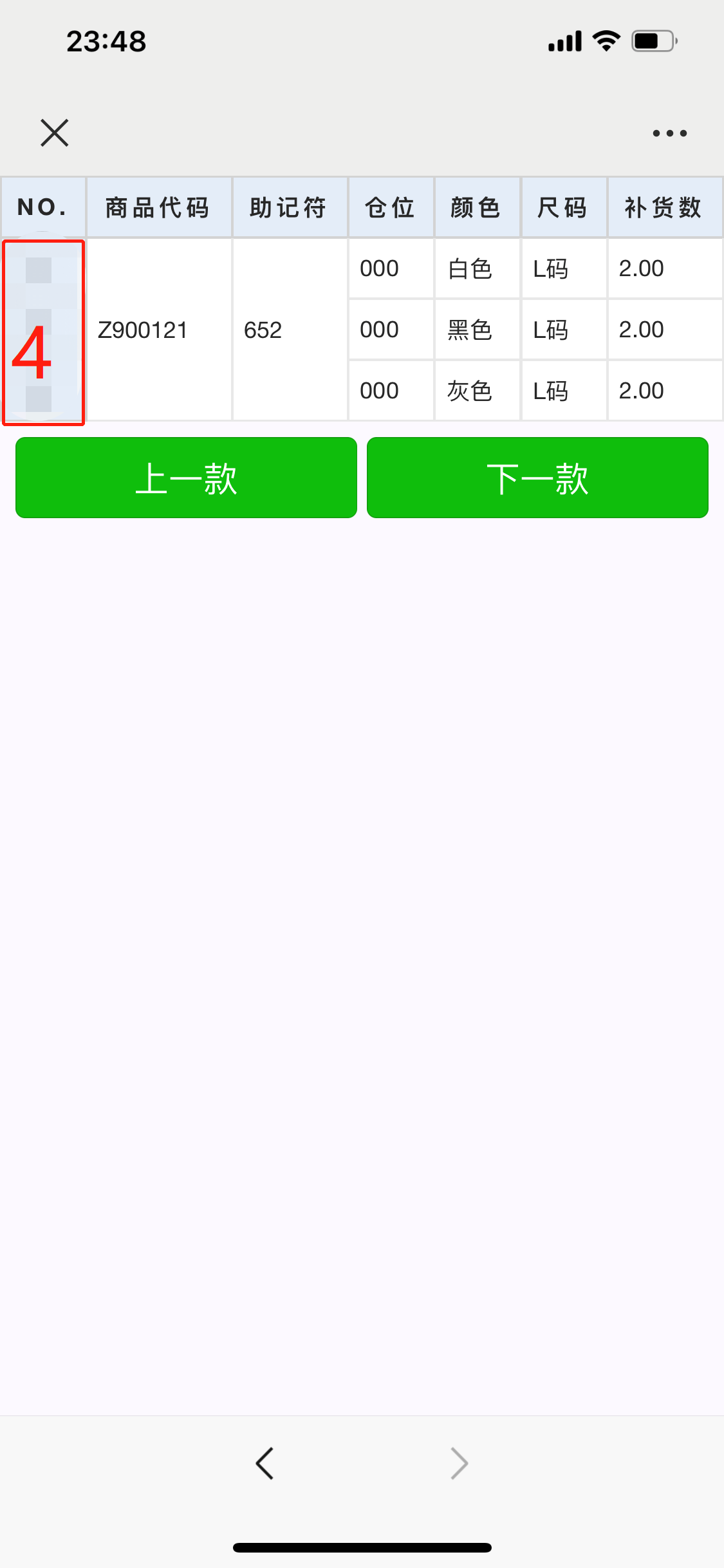
Task: Close the page with the X icon
Action: 55,133
